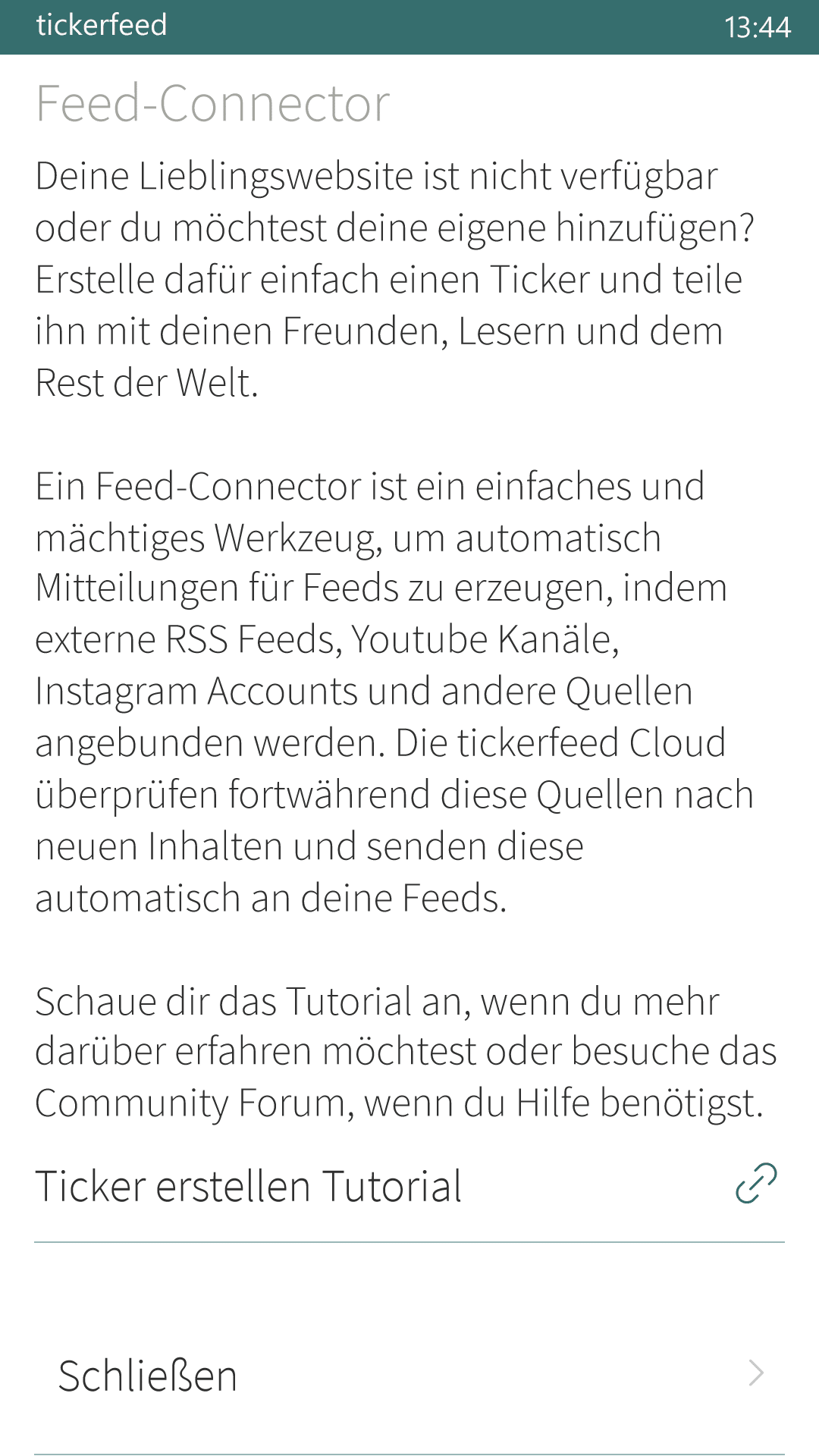
Task: Open the Ticker erstellen Tutorial link
Action: [x=409, y=1186]
